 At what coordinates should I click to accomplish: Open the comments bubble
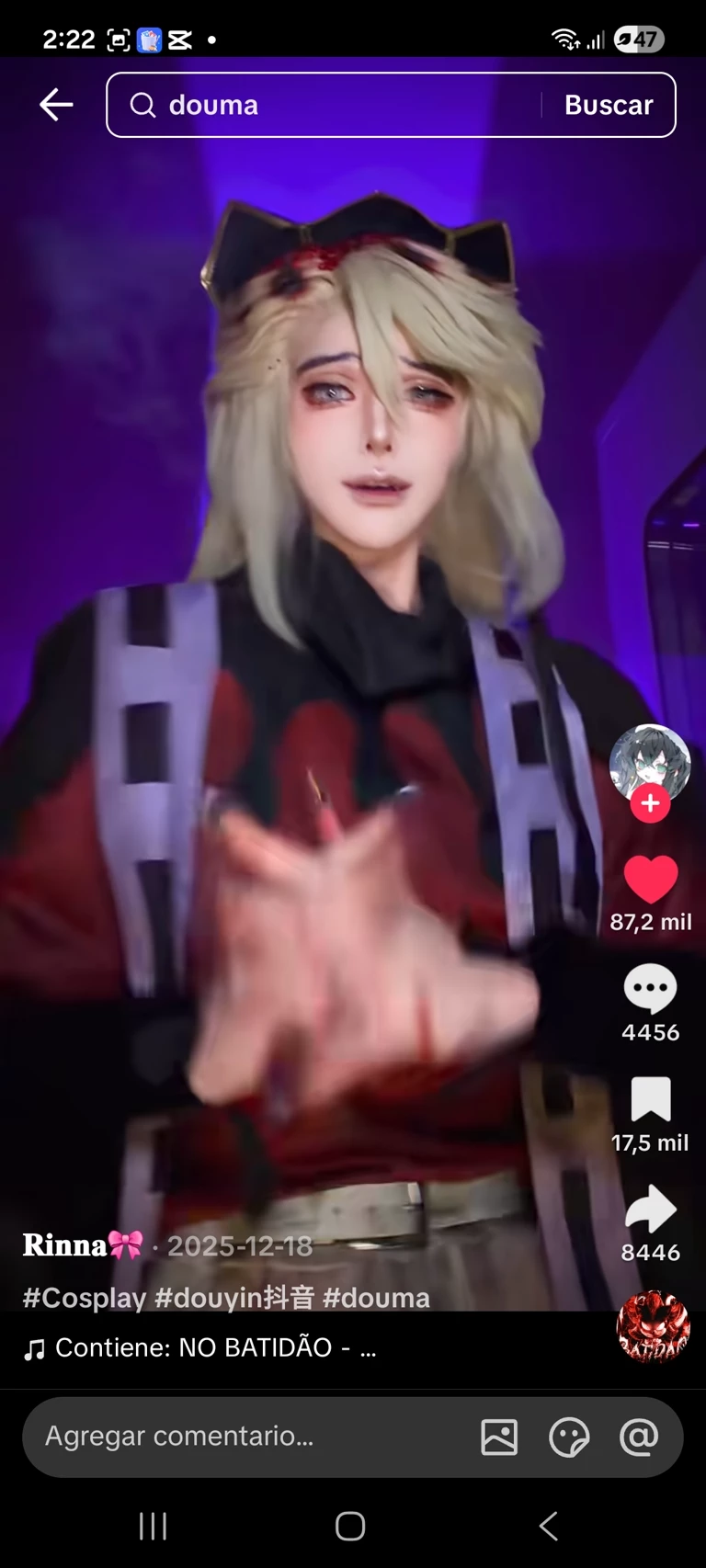pos(650,989)
